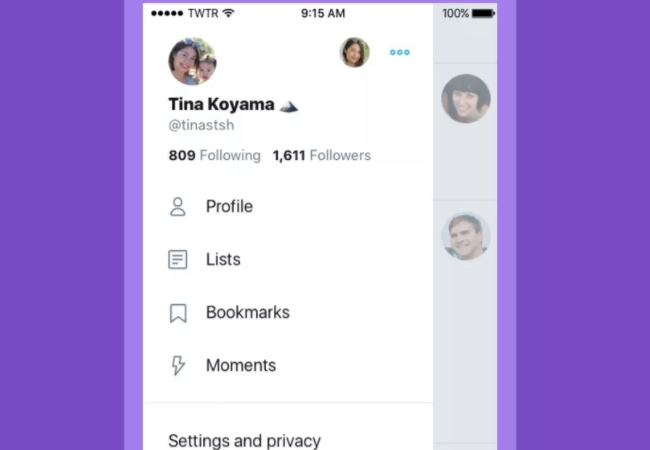The width and height of the screenshot is (650, 450).
Task: Open Settings and privacy
Action: click(x=244, y=440)
